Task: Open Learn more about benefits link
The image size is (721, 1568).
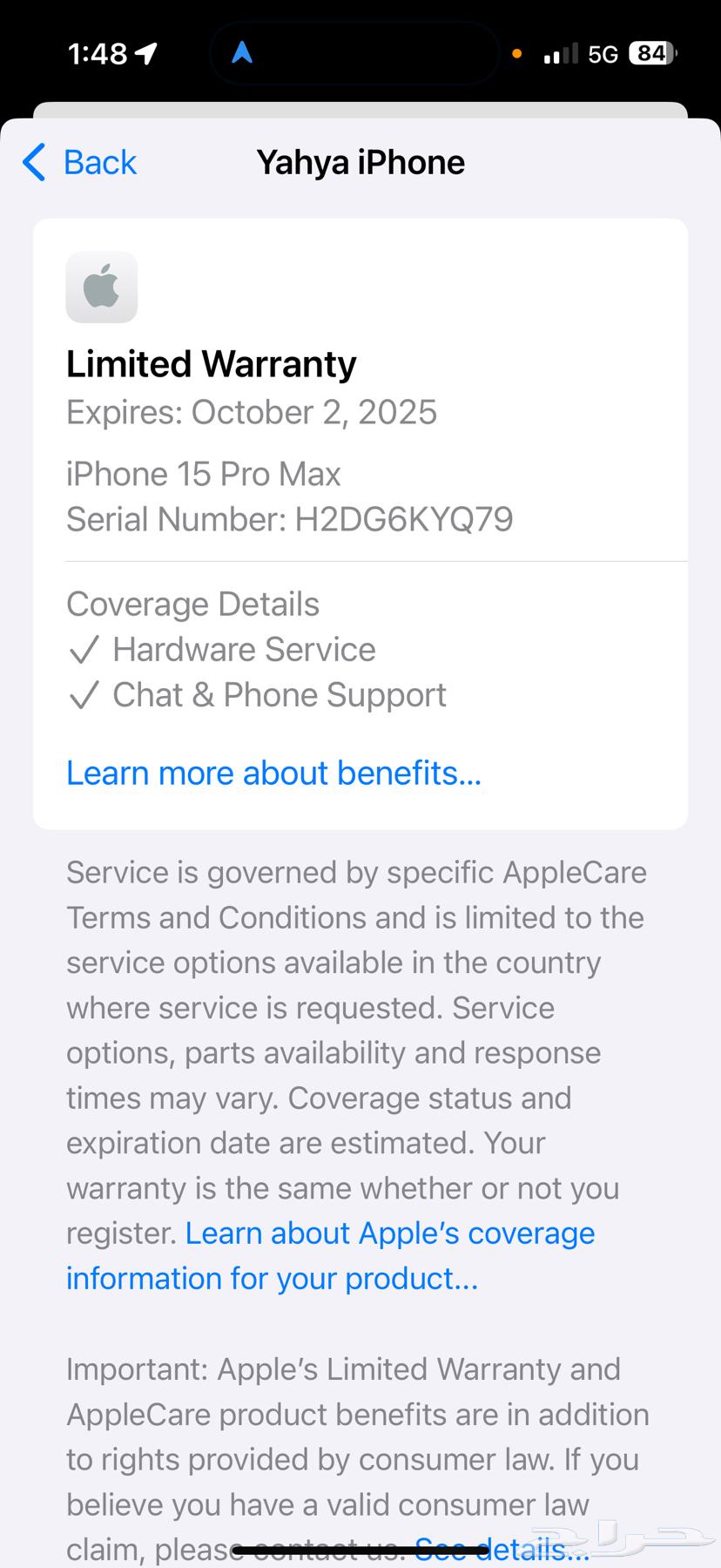Action: (273, 773)
